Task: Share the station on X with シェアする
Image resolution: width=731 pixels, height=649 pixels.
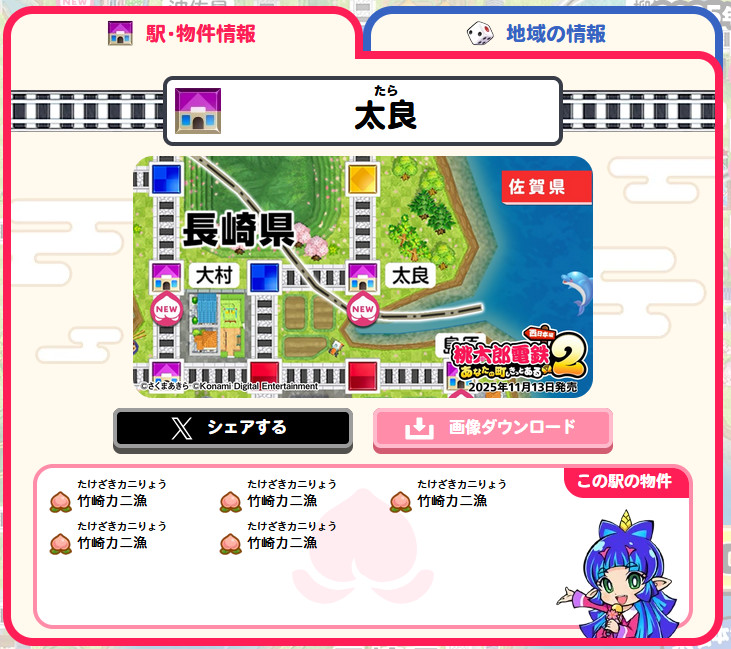Action: coord(232,428)
